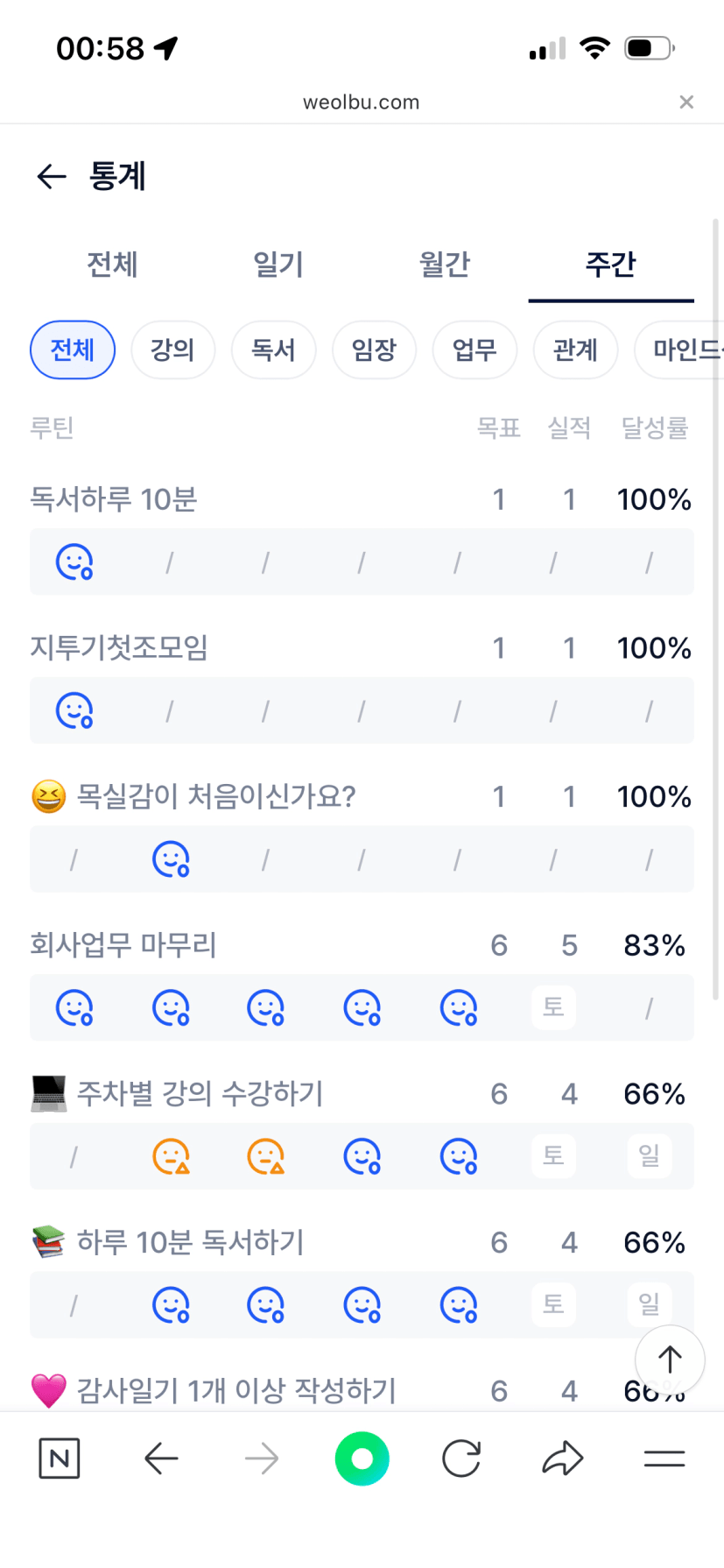Image resolution: width=724 pixels, height=1568 pixels.
Task: Filter routines by 독서 chip
Action: tap(273, 350)
